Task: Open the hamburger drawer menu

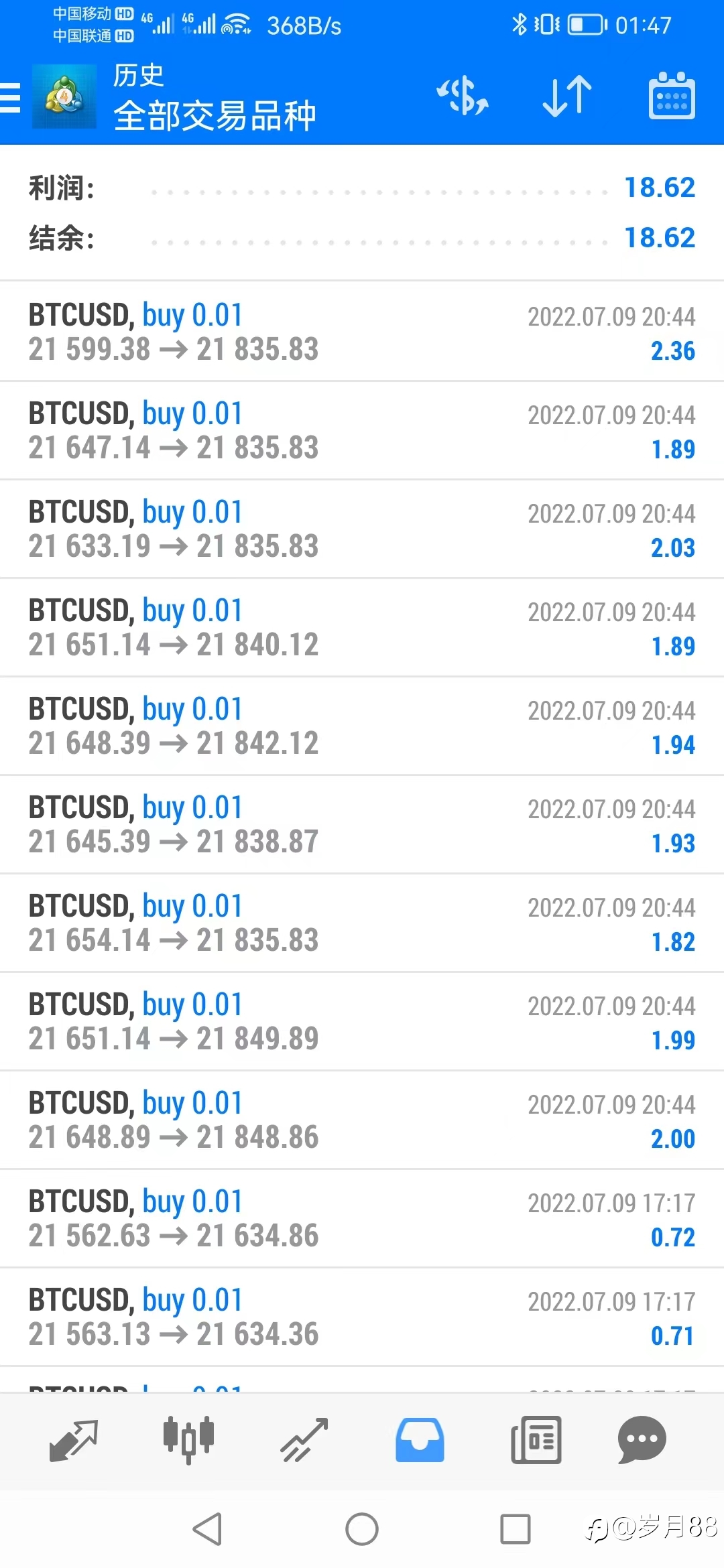Action: (x=10, y=98)
